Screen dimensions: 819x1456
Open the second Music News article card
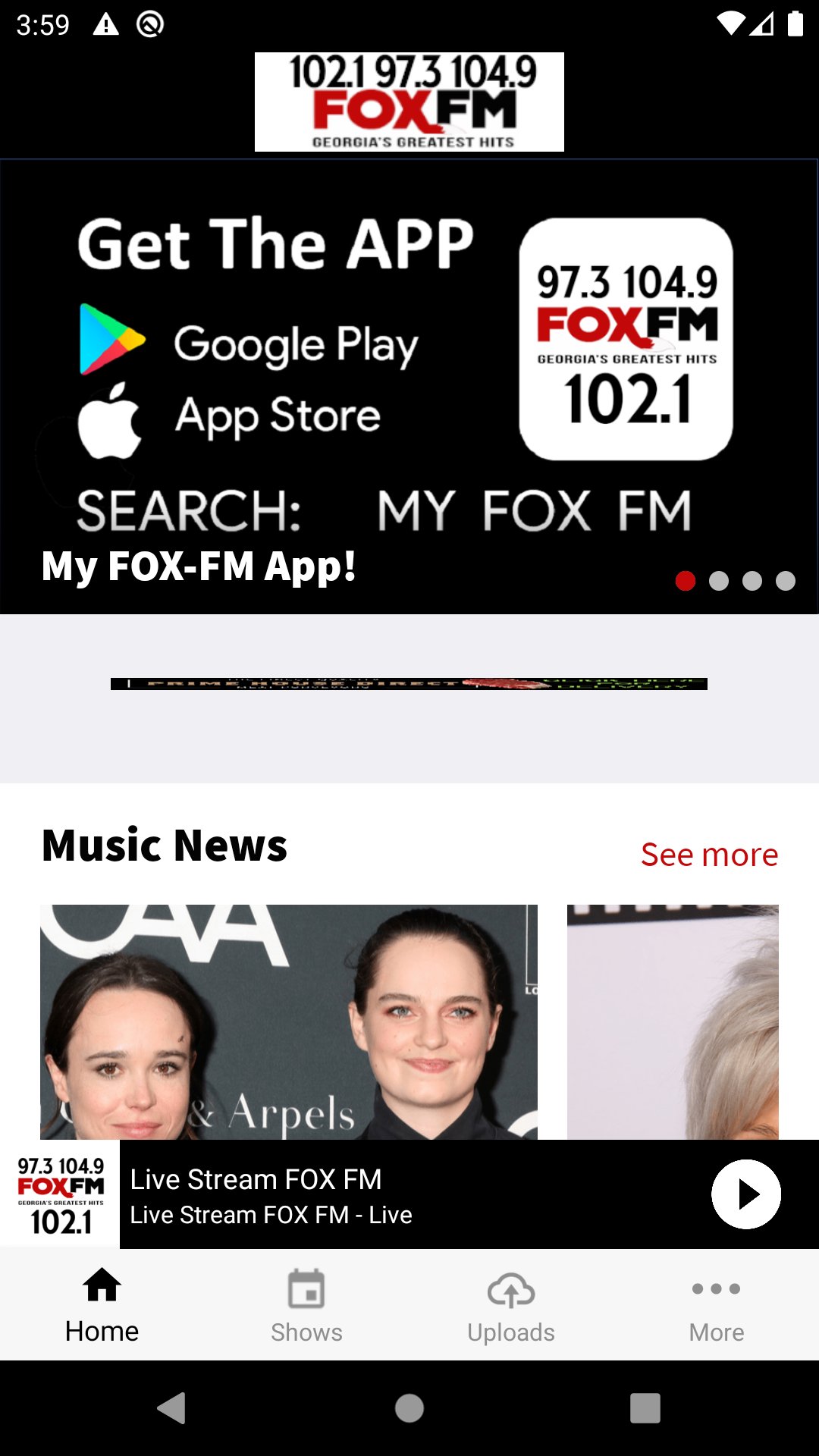(x=673, y=1021)
